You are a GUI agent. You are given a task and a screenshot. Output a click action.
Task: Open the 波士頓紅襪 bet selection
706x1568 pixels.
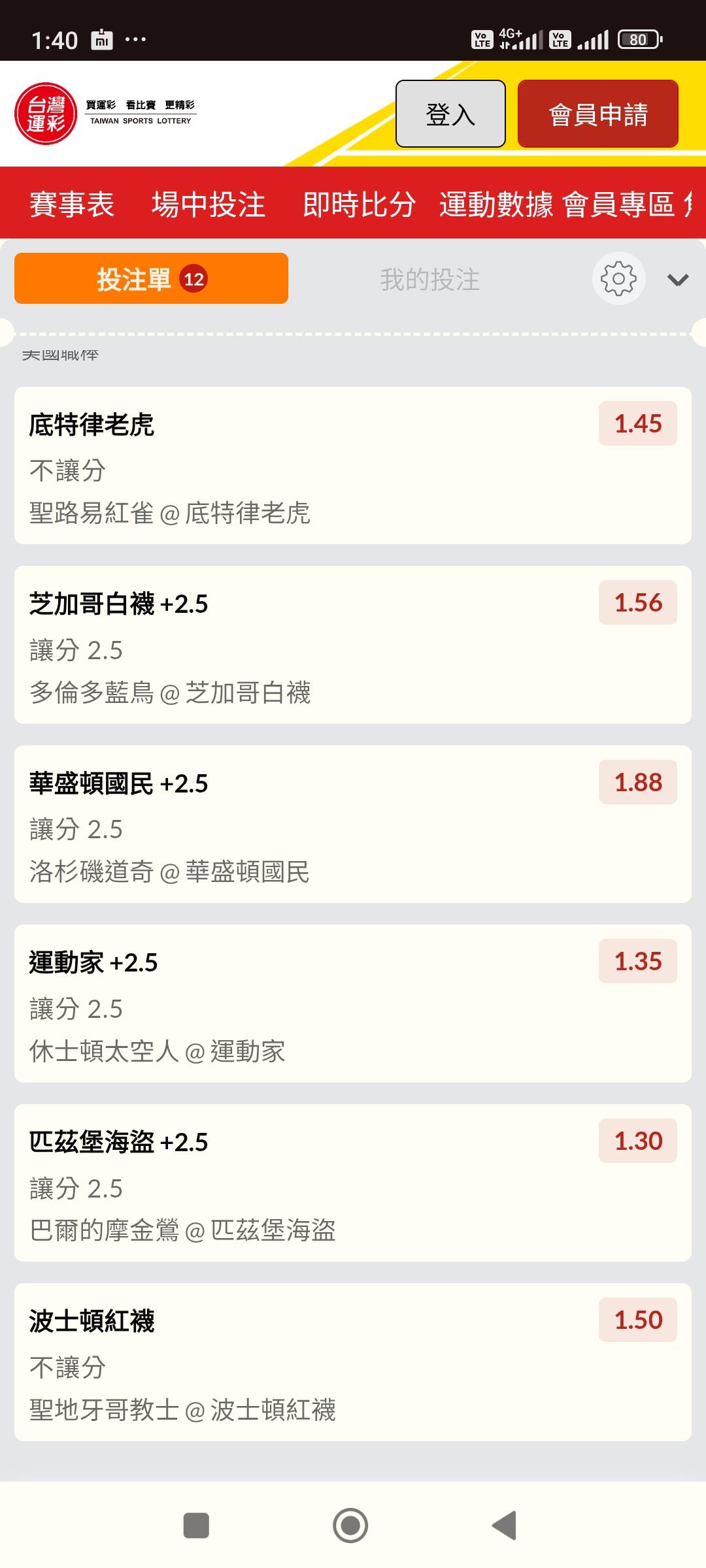[353, 1362]
